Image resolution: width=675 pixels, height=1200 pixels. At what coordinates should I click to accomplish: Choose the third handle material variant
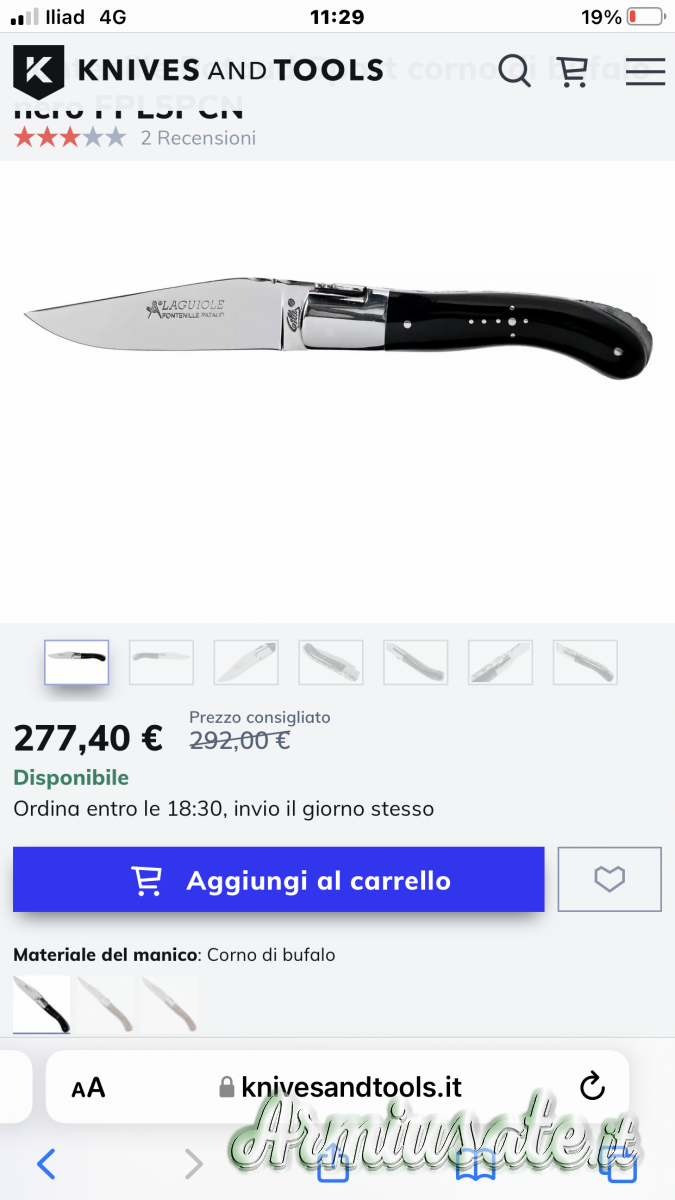click(168, 1004)
